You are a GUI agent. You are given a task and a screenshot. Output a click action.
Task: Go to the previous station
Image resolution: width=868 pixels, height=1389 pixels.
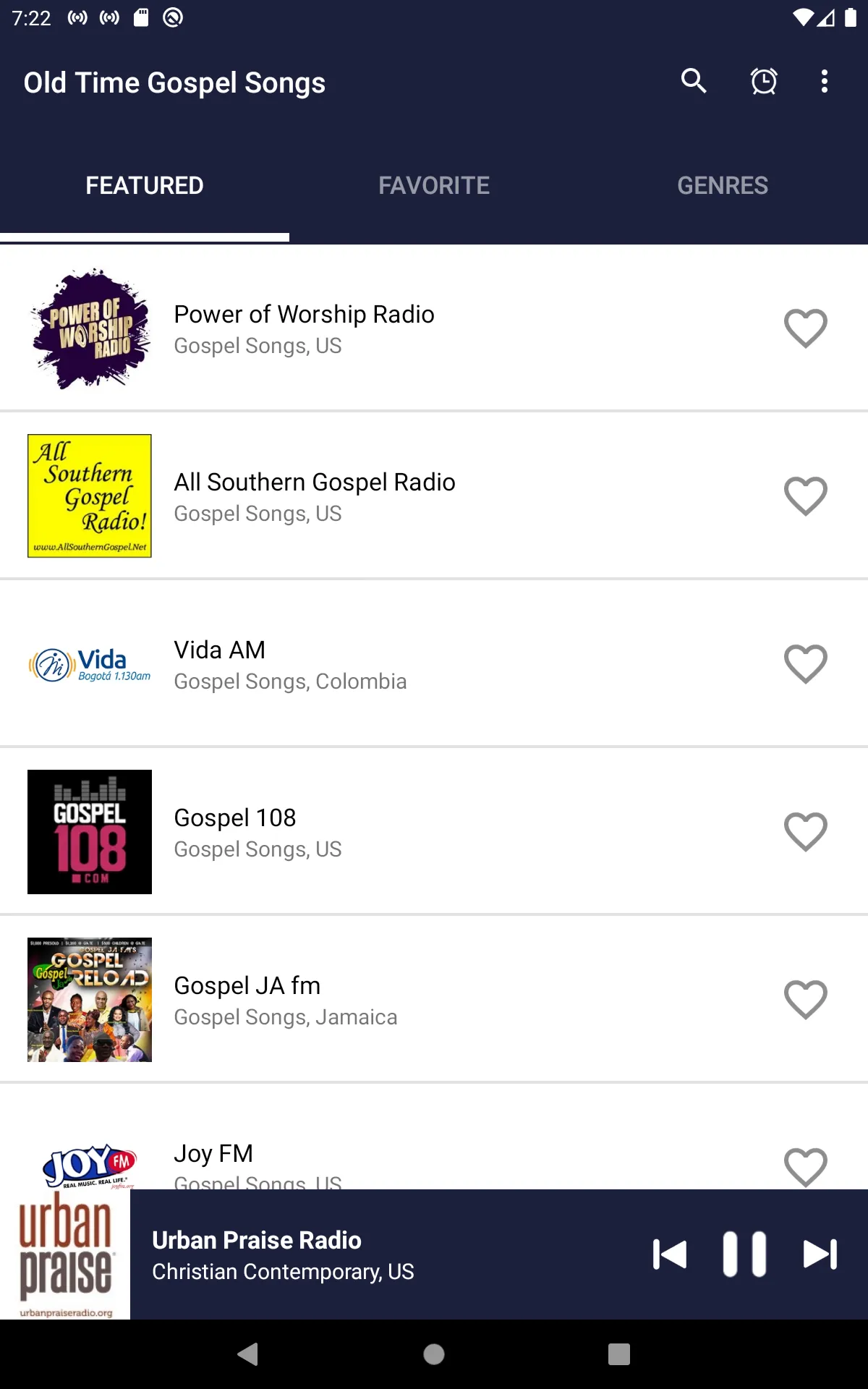click(x=669, y=1254)
